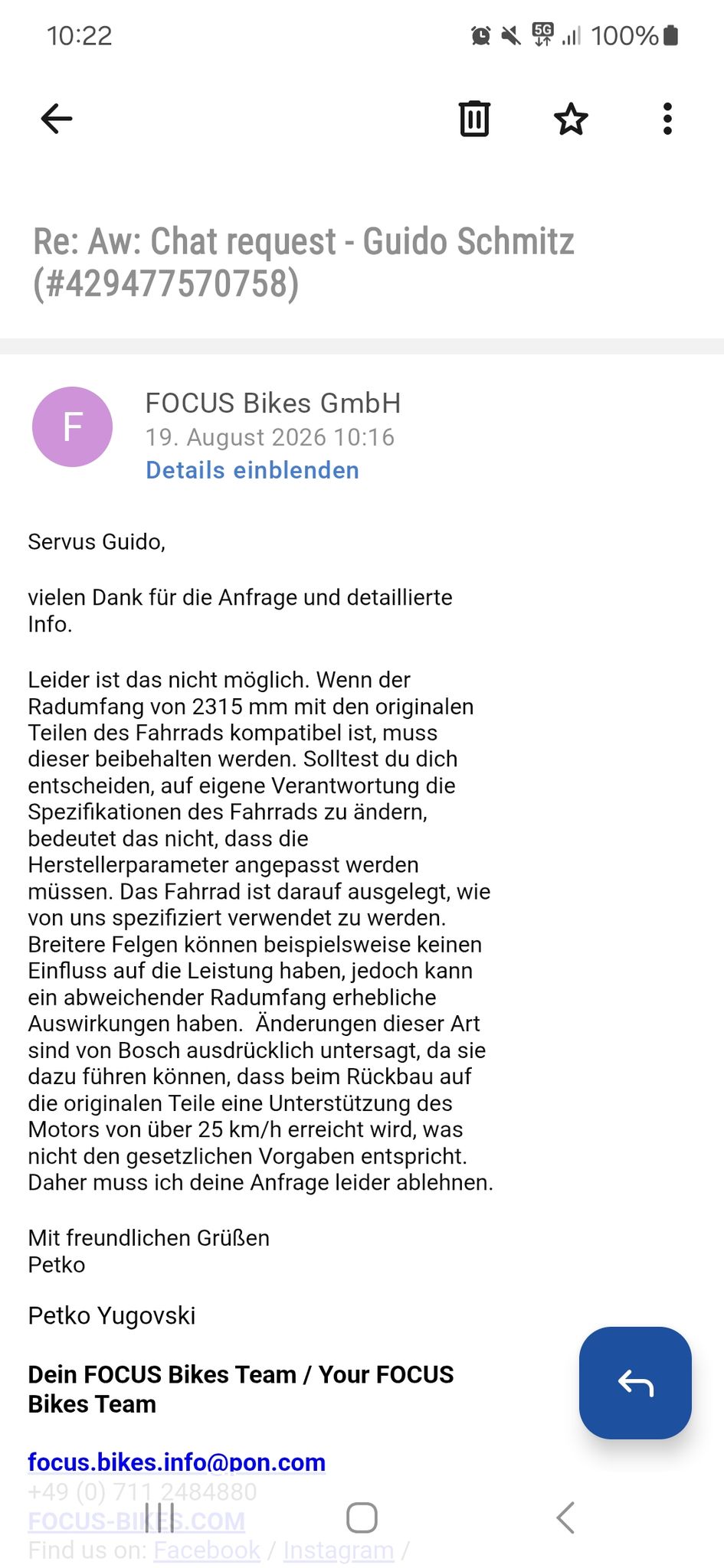Open the focus.bikes.info@pon.com email link
The height and width of the screenshot is (1568, 724).
coord(177,1462)
